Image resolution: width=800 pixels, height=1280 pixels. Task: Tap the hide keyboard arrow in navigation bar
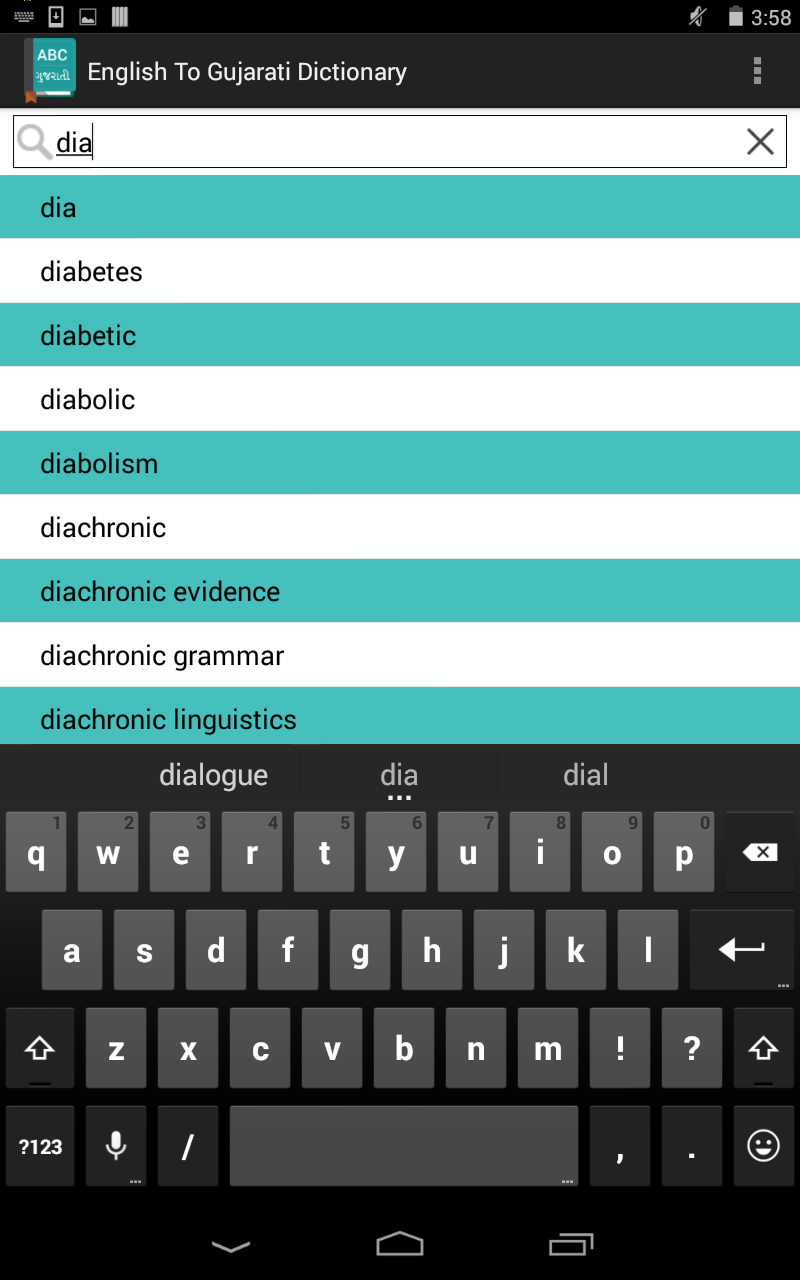point(231,1246)
